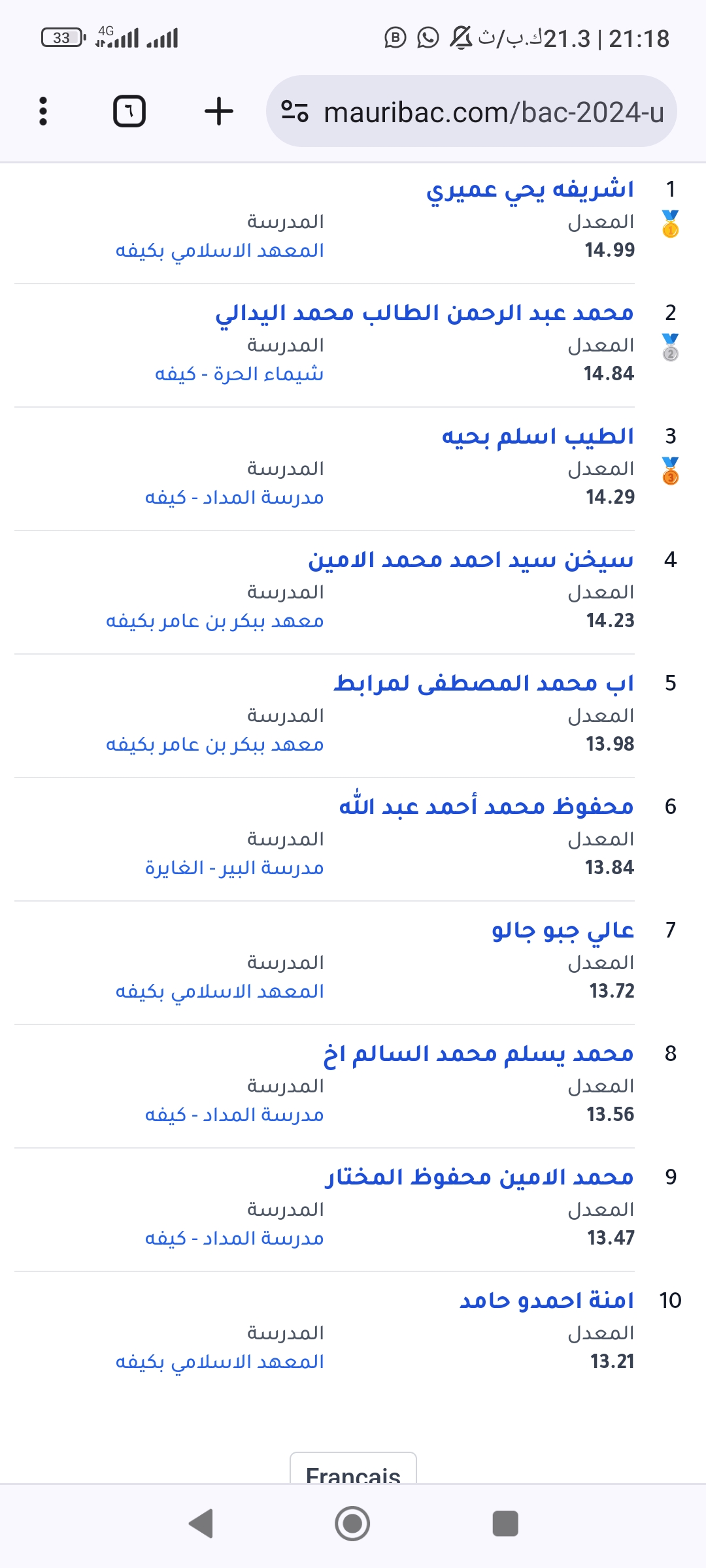Viewport: 706px width, 1568px height.
Task: Open student سيخن سيد احمد محمد الامين
Action: pos(471,560)
